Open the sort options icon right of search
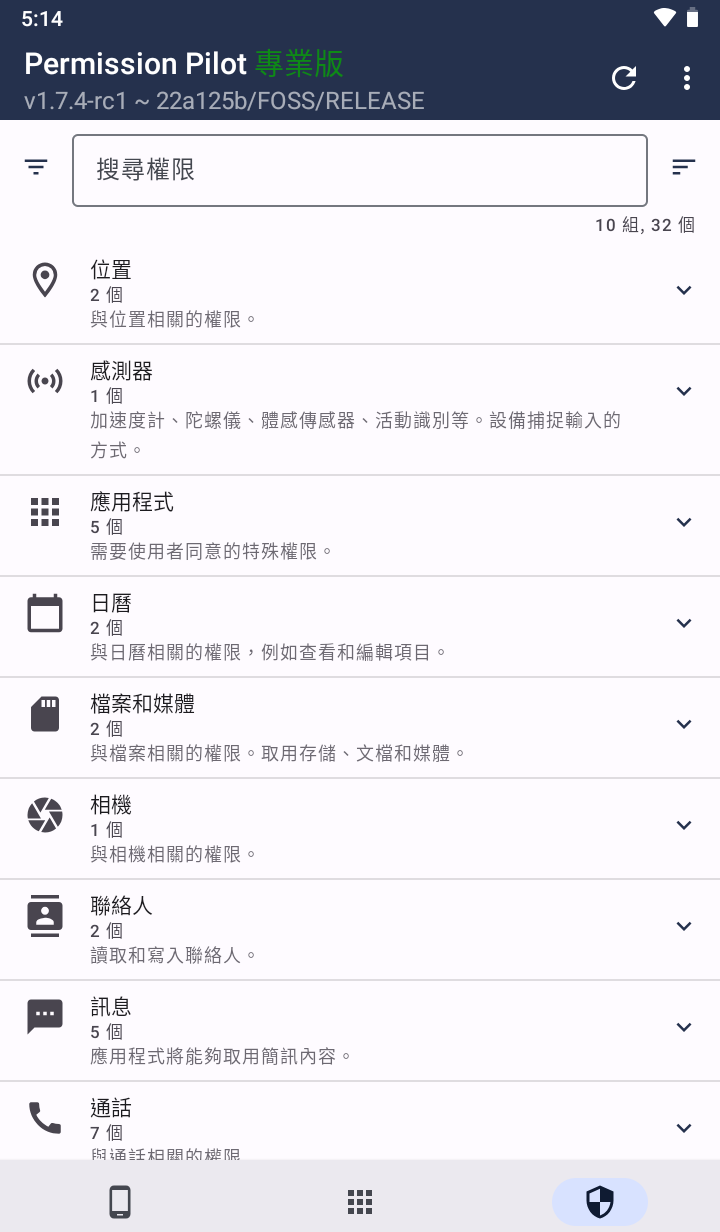This screenshot has height=1232, width=720. 683,167
